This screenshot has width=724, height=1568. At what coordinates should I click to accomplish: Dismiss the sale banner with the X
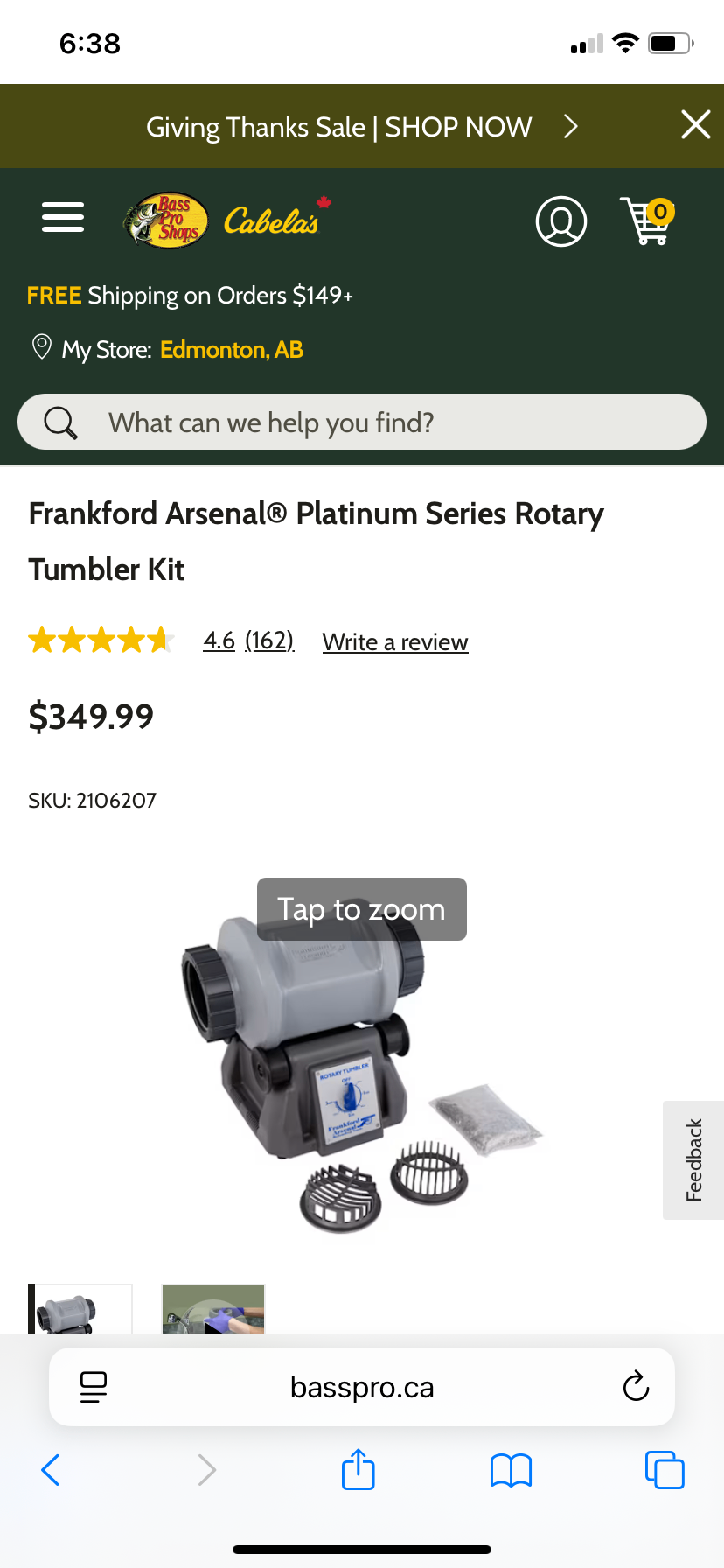(x=695, y=125)
